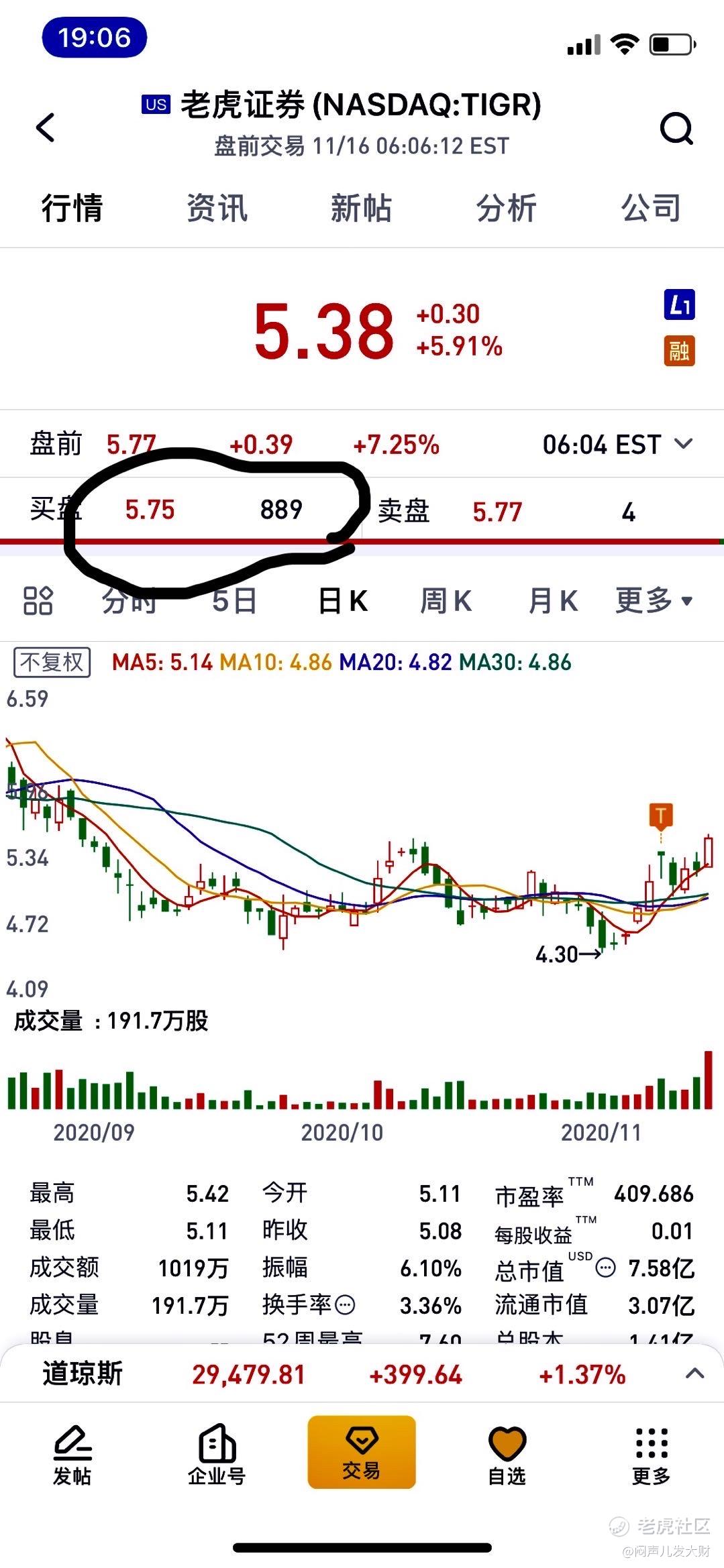The height and width of the screenshot is (1568, 724).
Task: Tap the orange 融 margin badge
Action: click(679, 350)
